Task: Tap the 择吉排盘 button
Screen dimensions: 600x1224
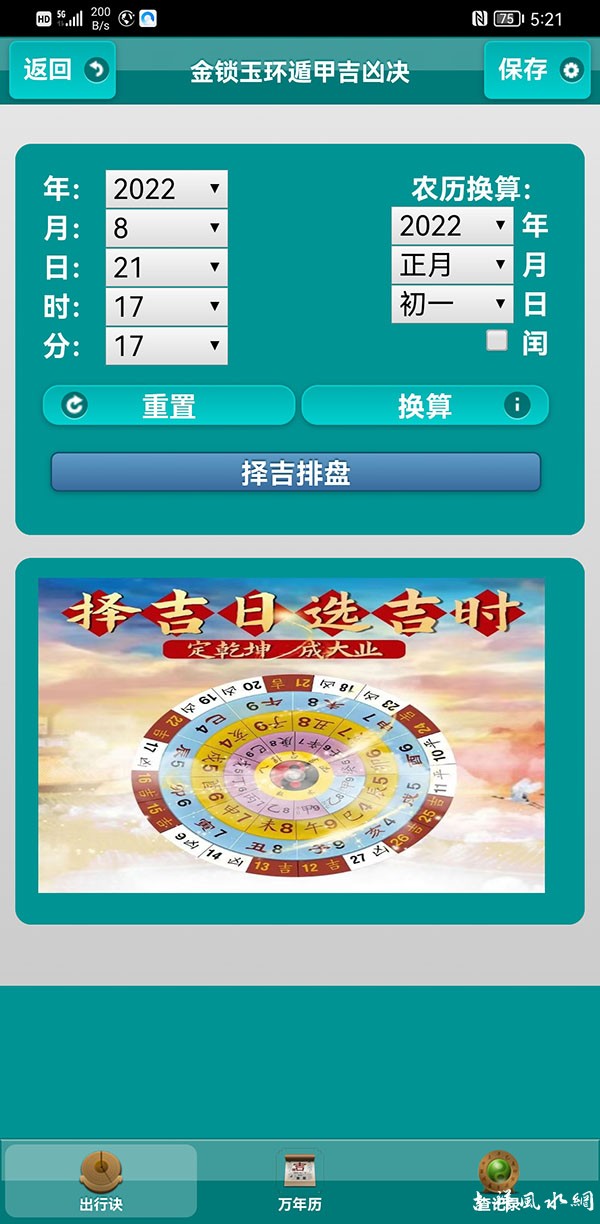Action: (x=295, y=472)
